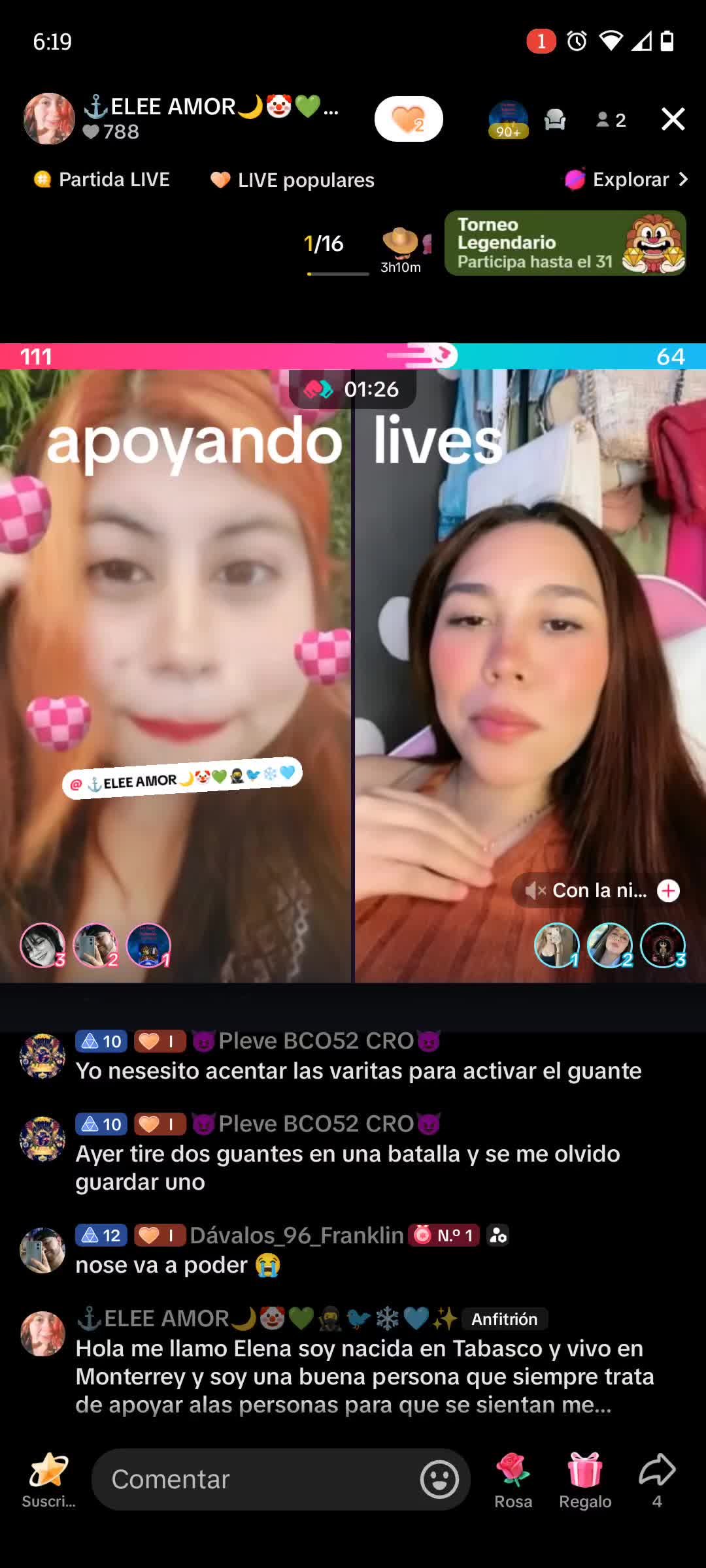
Task: Tap the orange heart follow button
Action: [409, 119]
